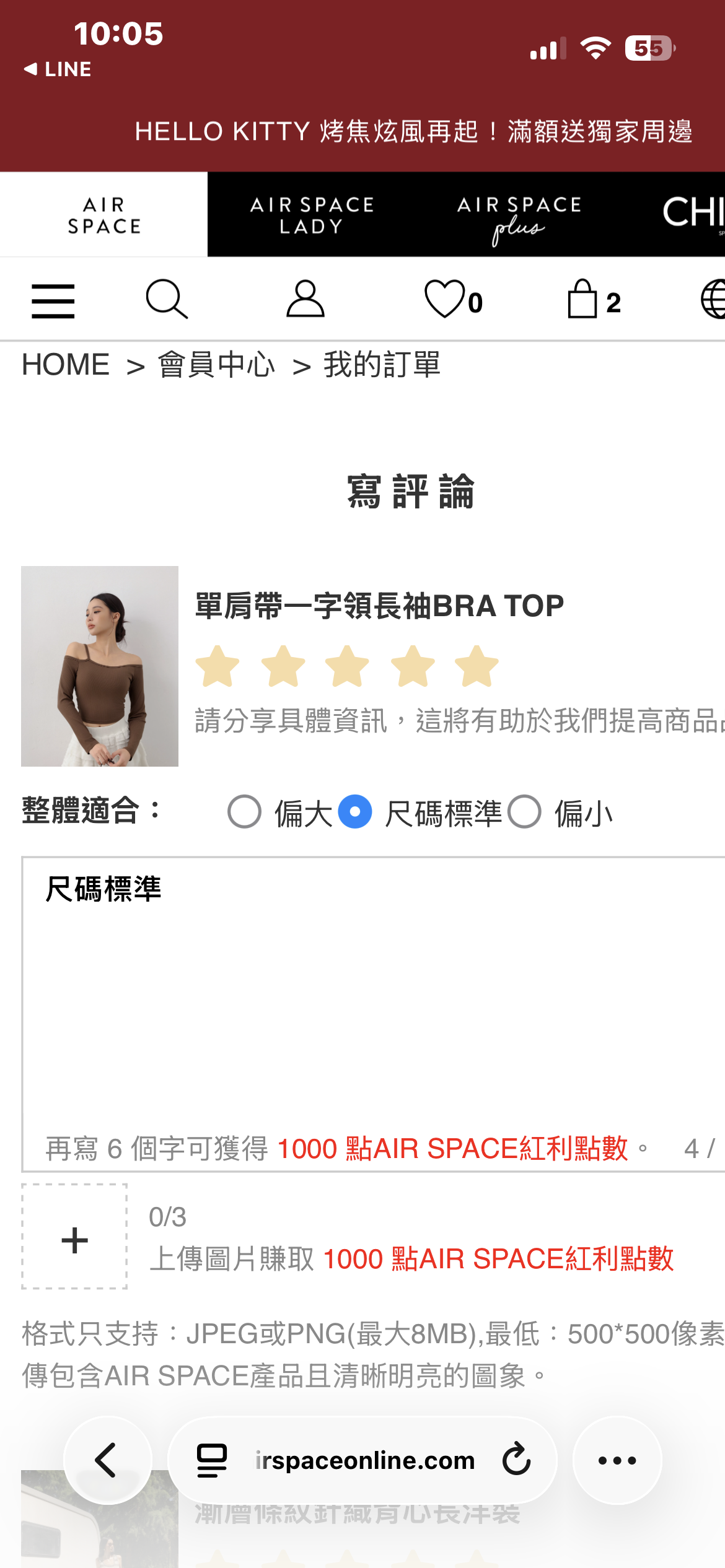Open the browser more options menu

pyautogui.click(x=617, y=1460)
